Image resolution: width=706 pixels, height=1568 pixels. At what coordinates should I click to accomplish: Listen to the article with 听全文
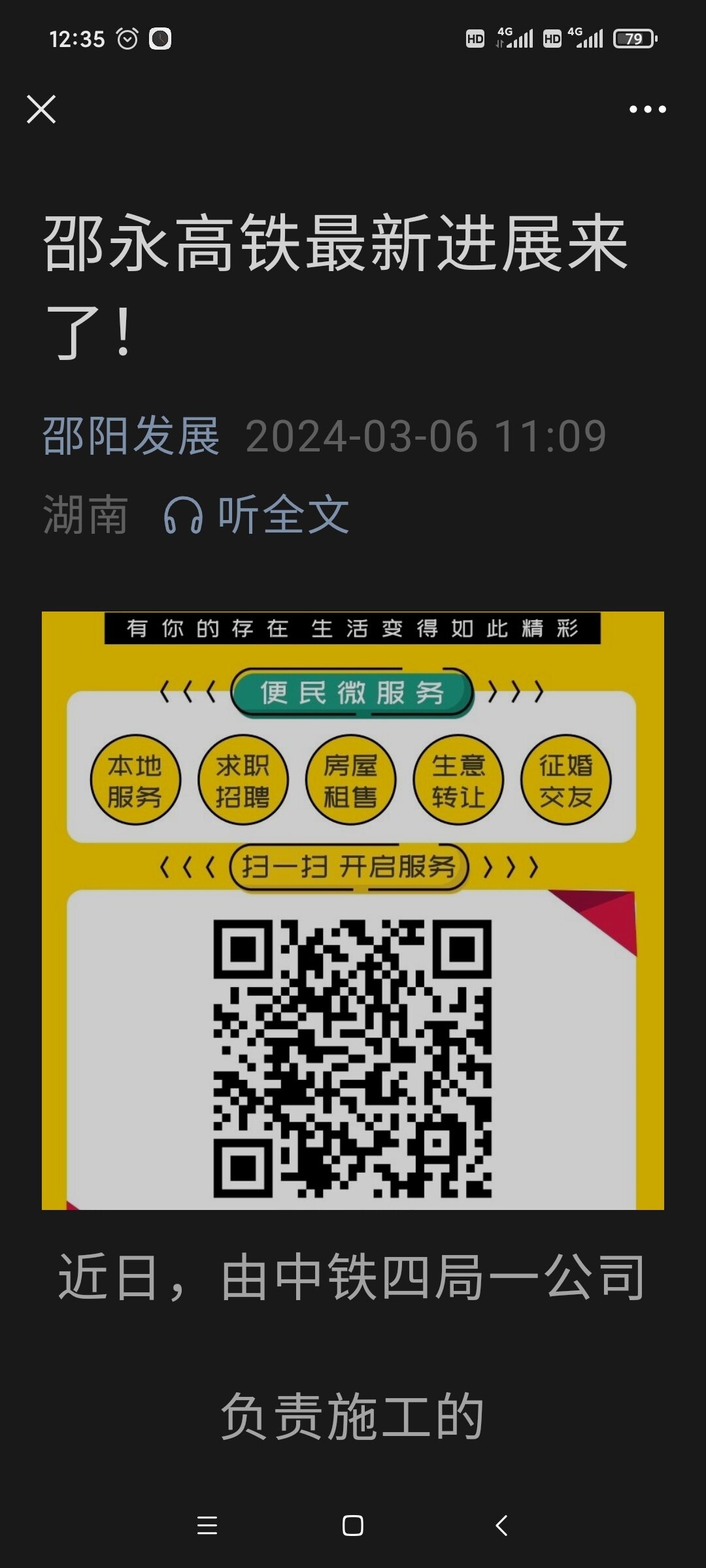(256, 515)
